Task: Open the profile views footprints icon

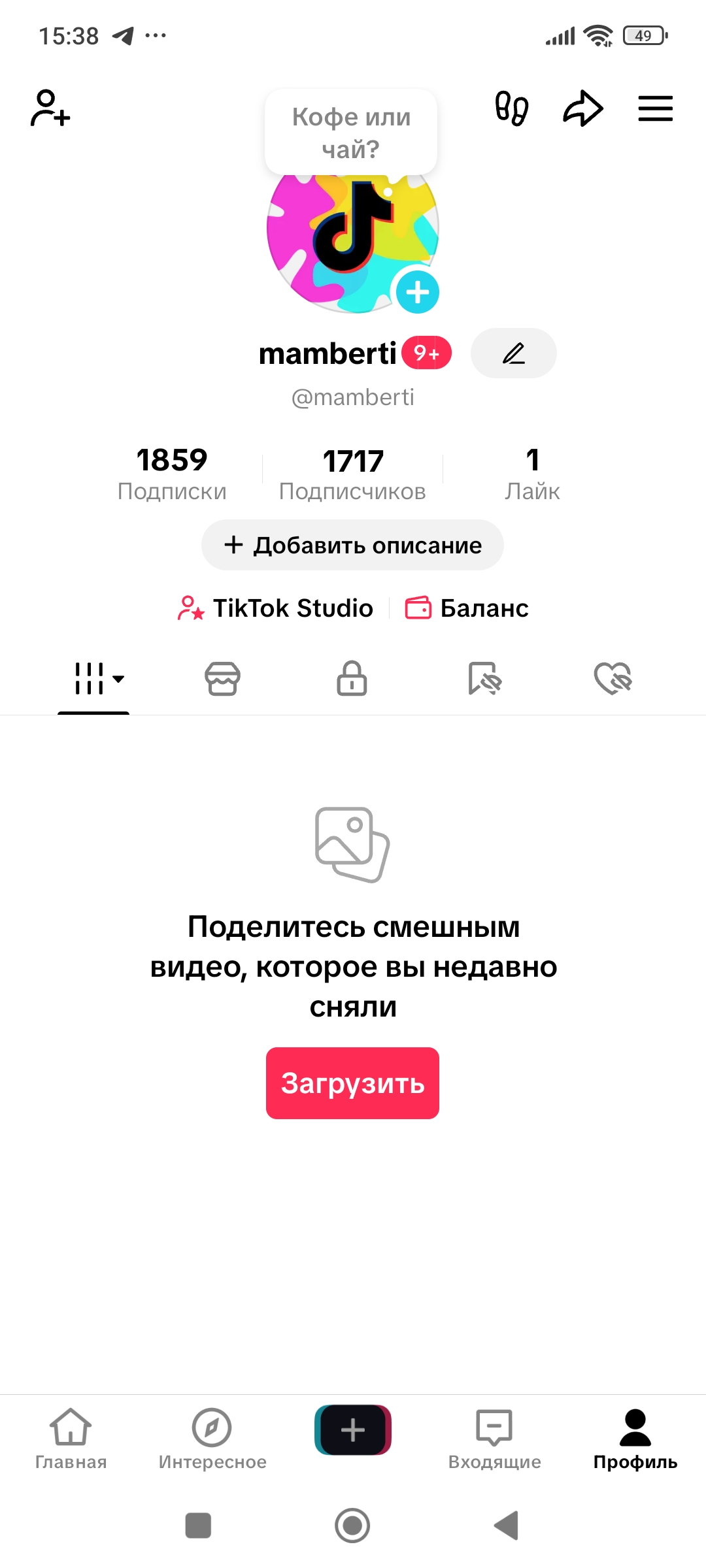Action: point(512,108)
